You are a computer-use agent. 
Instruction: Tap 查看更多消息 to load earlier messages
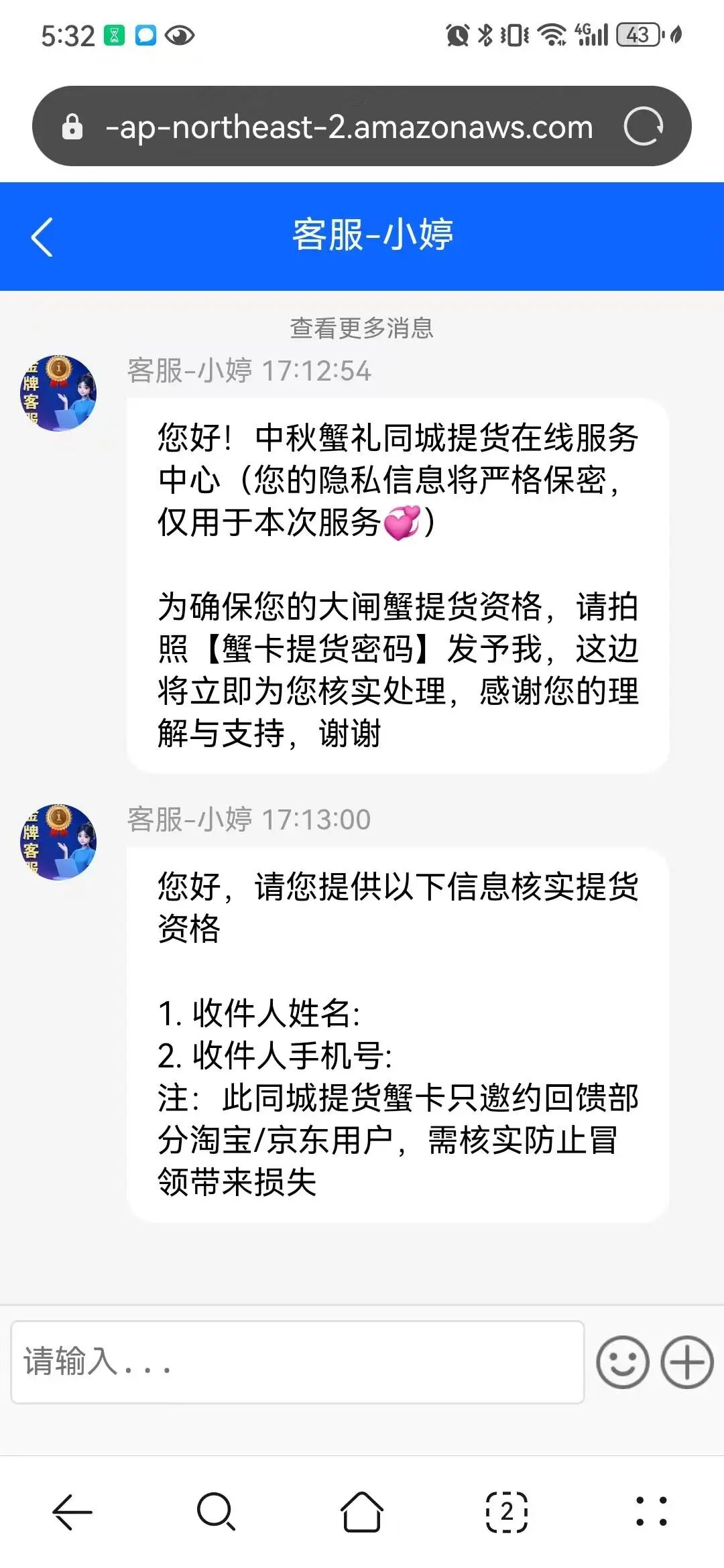pos(361,328)
